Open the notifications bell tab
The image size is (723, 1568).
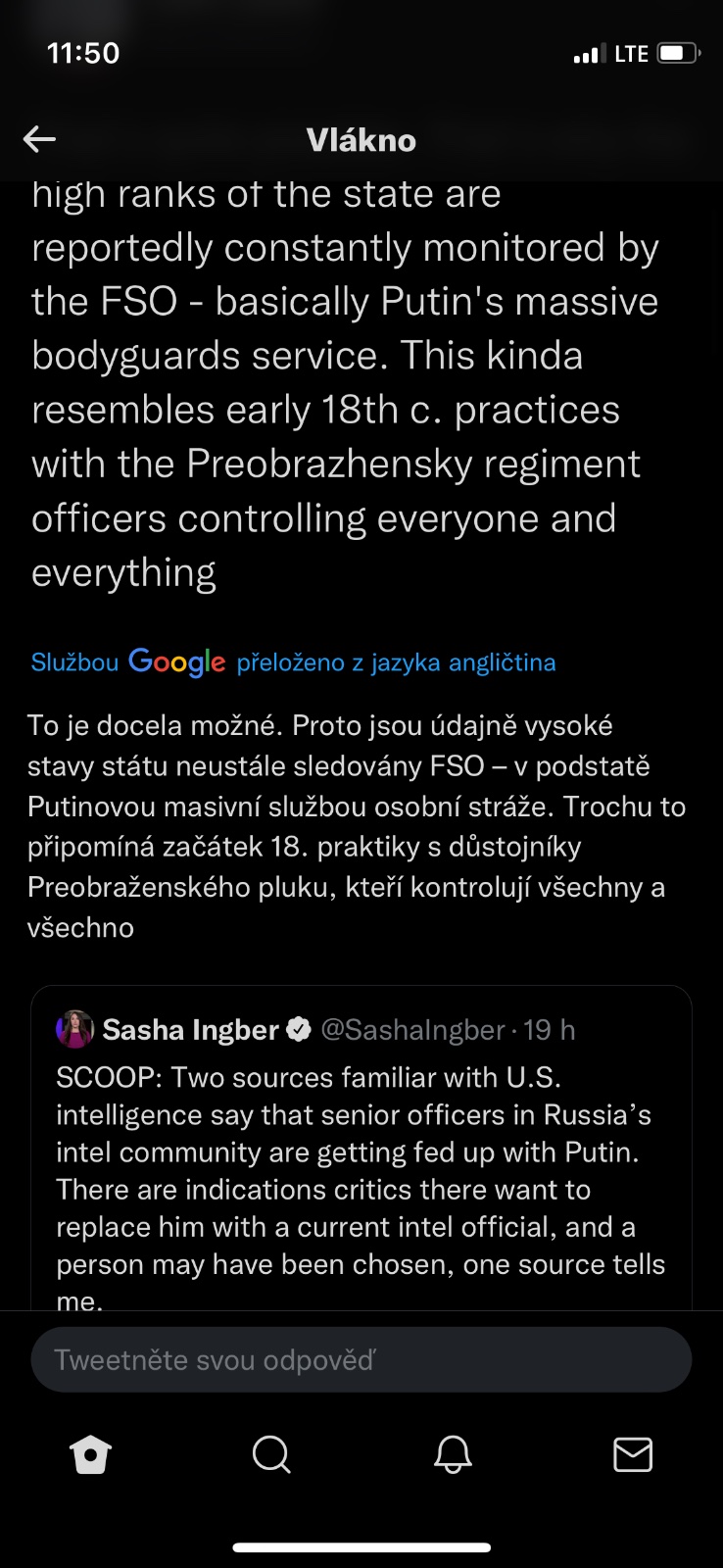coord(453,1454)
